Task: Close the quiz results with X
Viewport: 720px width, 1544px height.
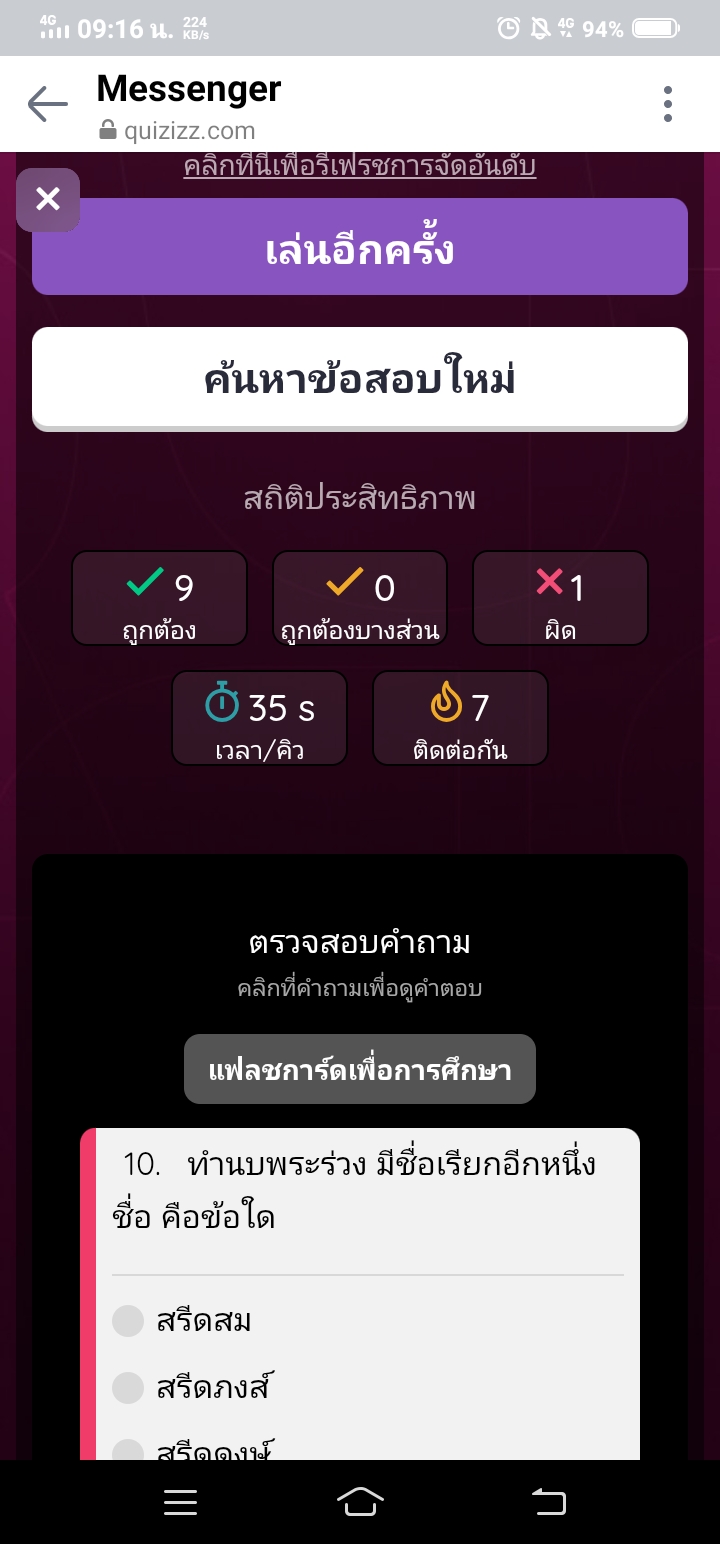Action: click(48, 199)
